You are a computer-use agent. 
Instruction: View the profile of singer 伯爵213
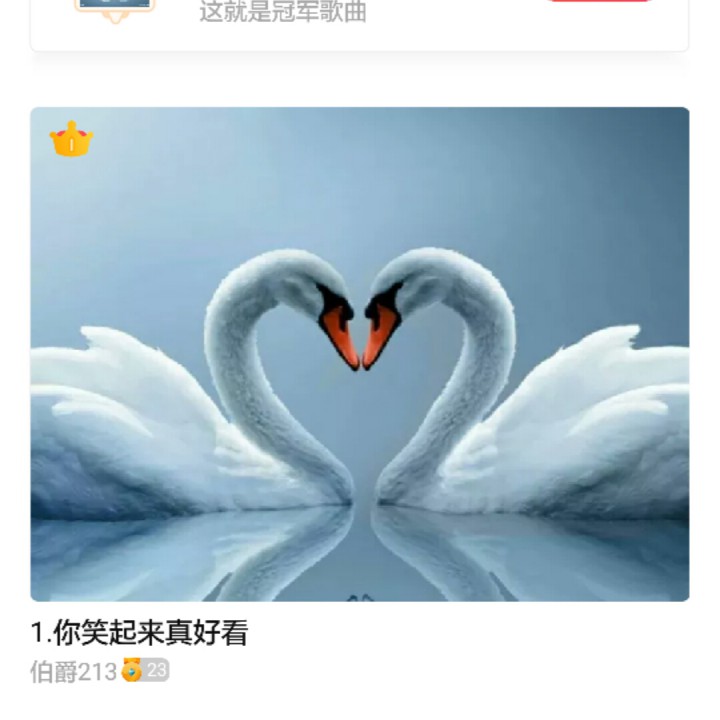click(x=74, y=672)
